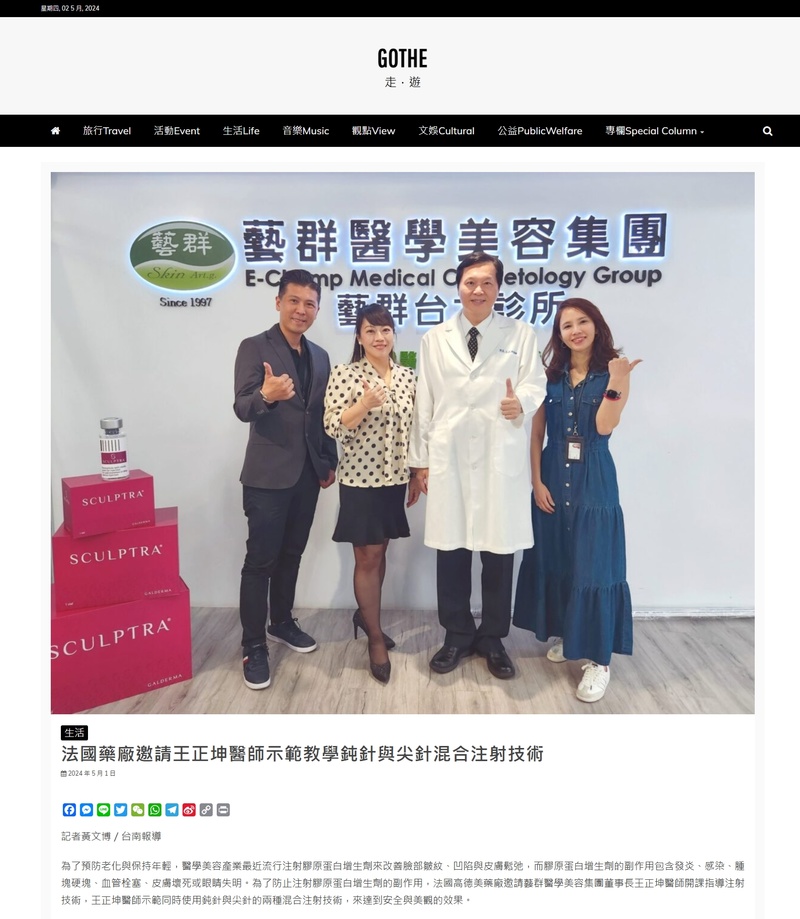Copy the article link
The image size is (800, 919).
pos(206,810)
